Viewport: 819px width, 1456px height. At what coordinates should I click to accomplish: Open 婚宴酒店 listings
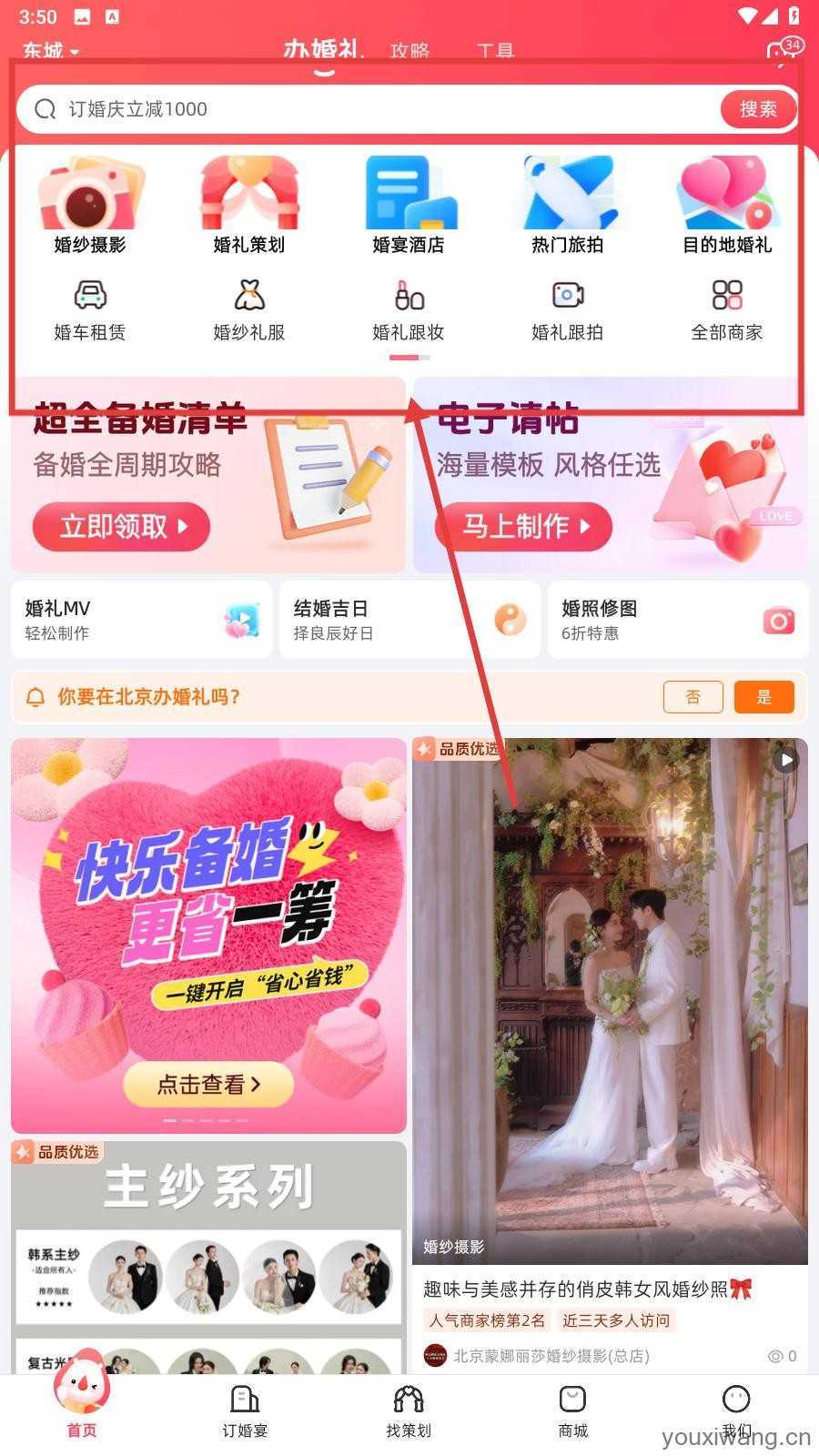click(x=409, y=206)
